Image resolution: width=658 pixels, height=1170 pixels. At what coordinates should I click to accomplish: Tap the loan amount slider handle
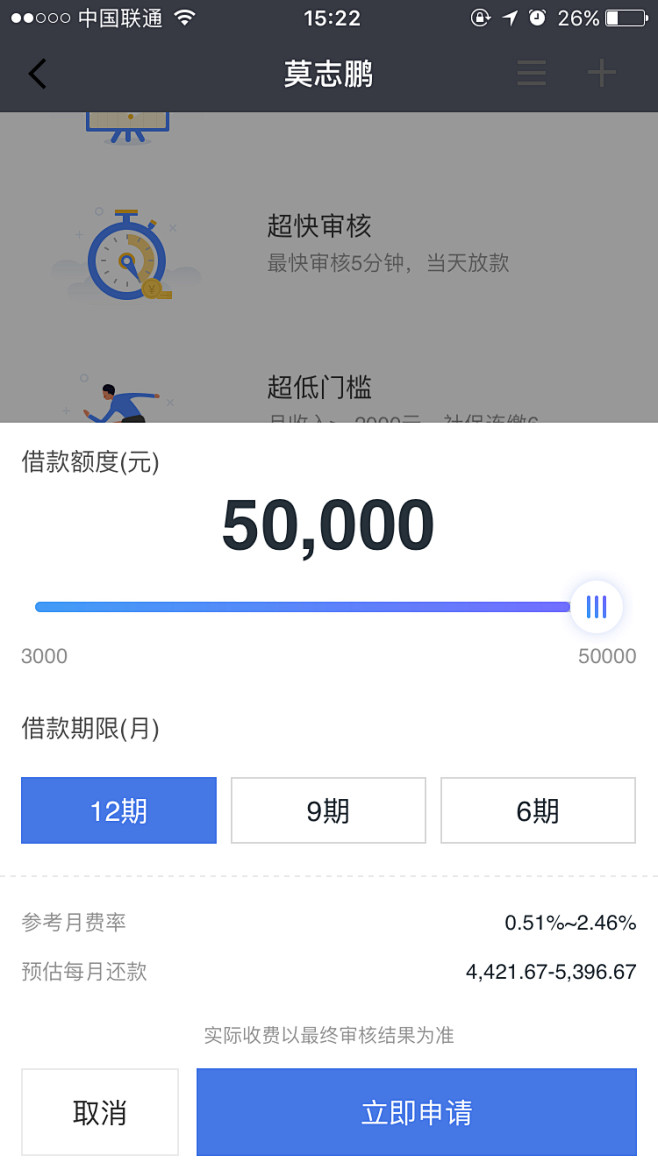point(596,607)
